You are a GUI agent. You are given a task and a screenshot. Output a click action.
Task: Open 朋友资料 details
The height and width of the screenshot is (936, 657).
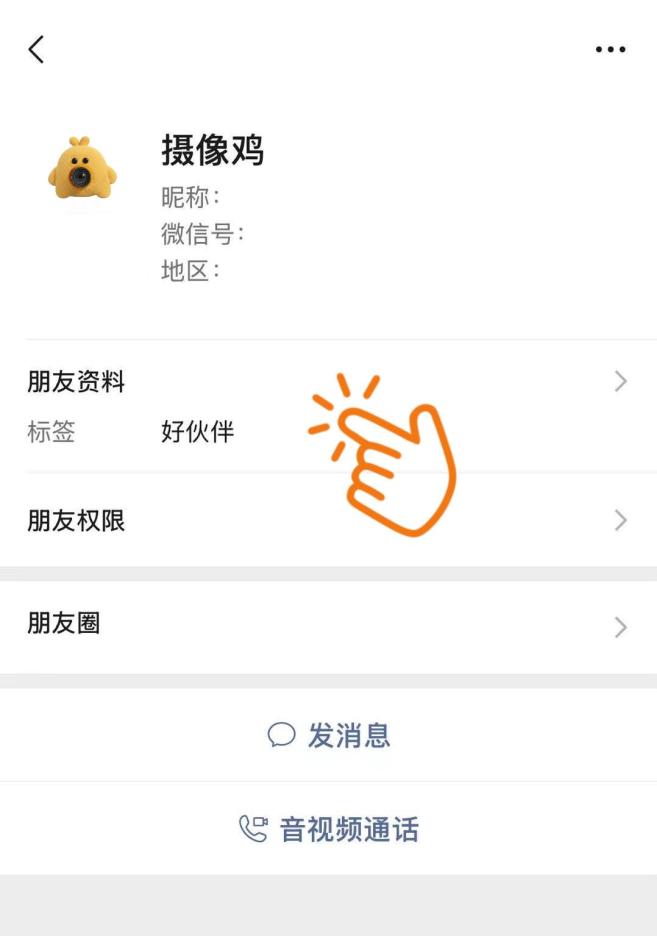pyautogui.click(x=328, y=382)
